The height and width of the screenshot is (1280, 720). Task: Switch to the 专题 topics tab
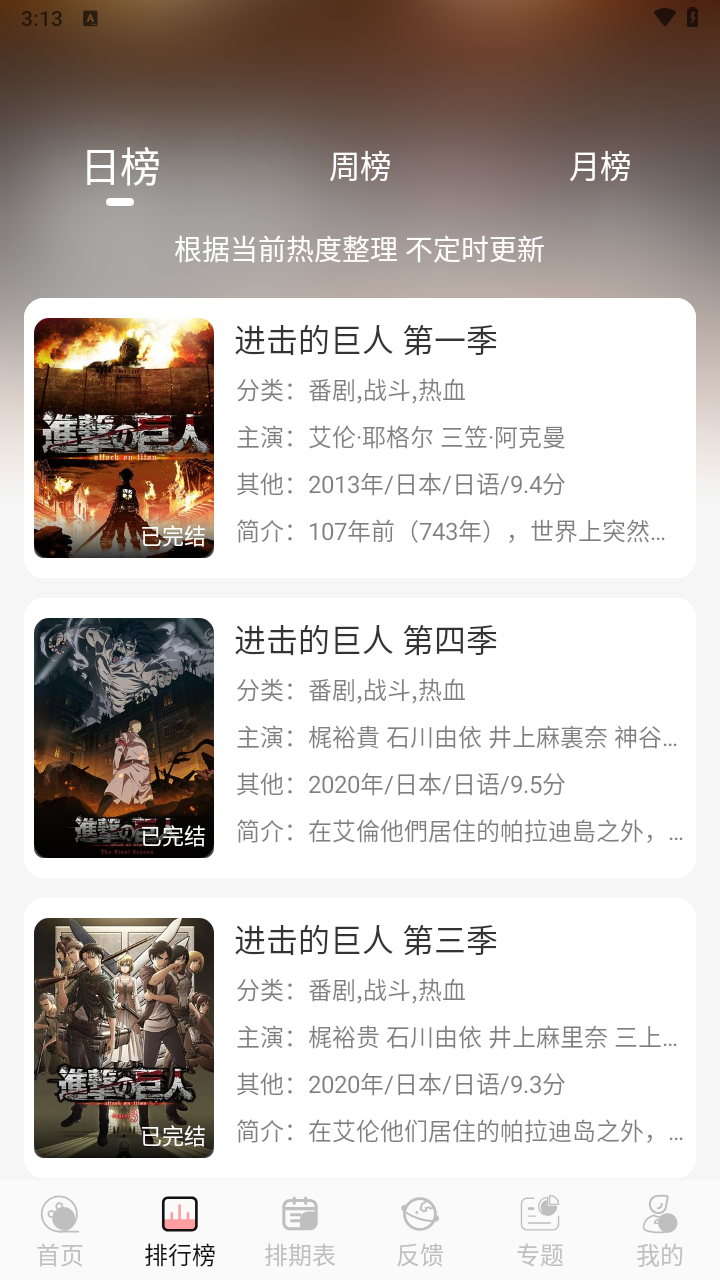[540, 1231]
